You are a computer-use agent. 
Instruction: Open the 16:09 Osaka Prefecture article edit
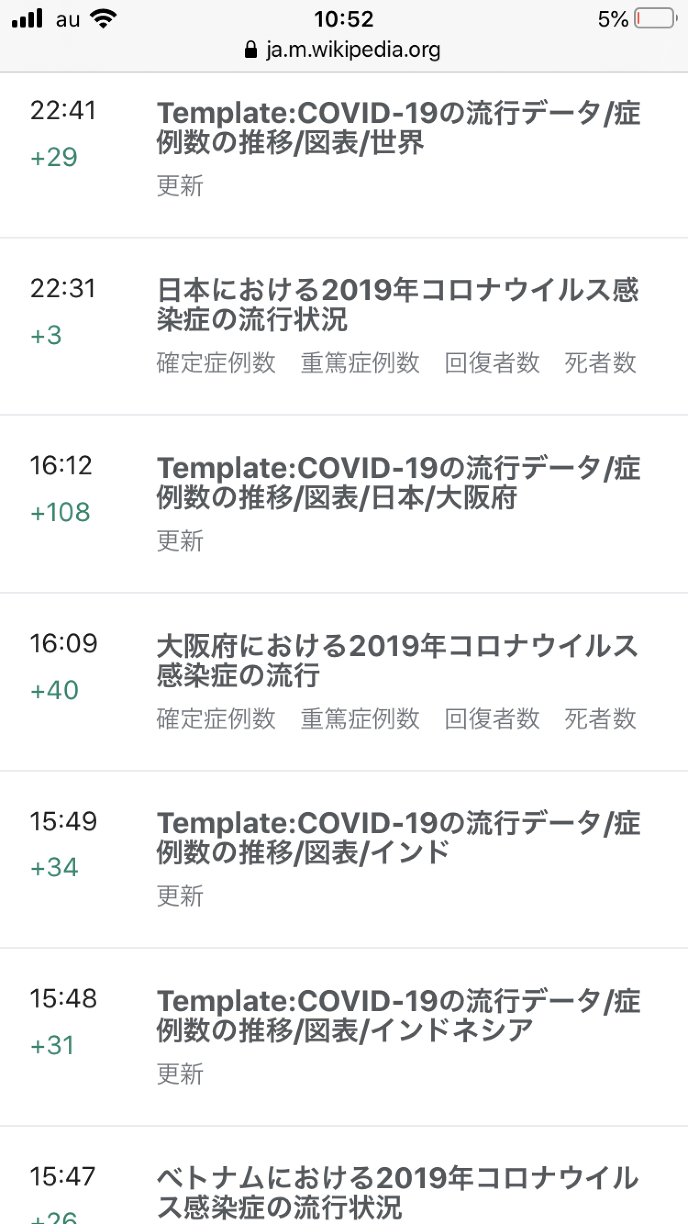398,660
